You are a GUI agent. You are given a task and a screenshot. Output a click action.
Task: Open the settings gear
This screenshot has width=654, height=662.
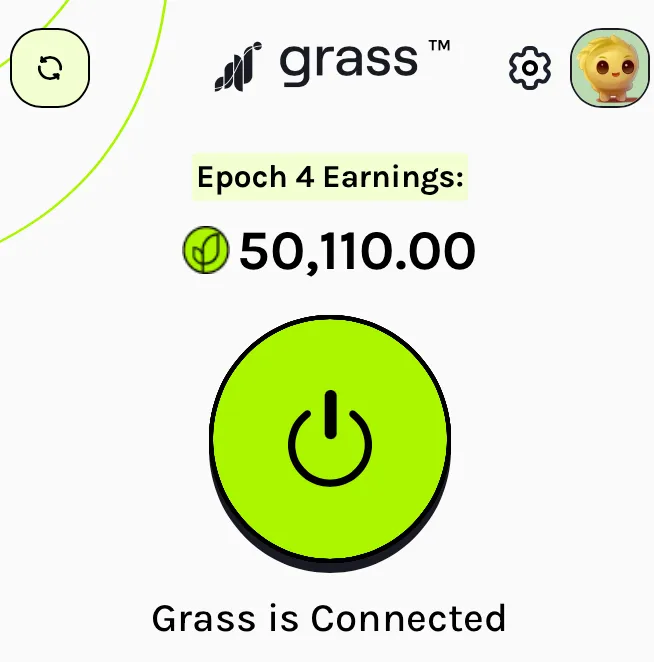click(x=530, y=68)
